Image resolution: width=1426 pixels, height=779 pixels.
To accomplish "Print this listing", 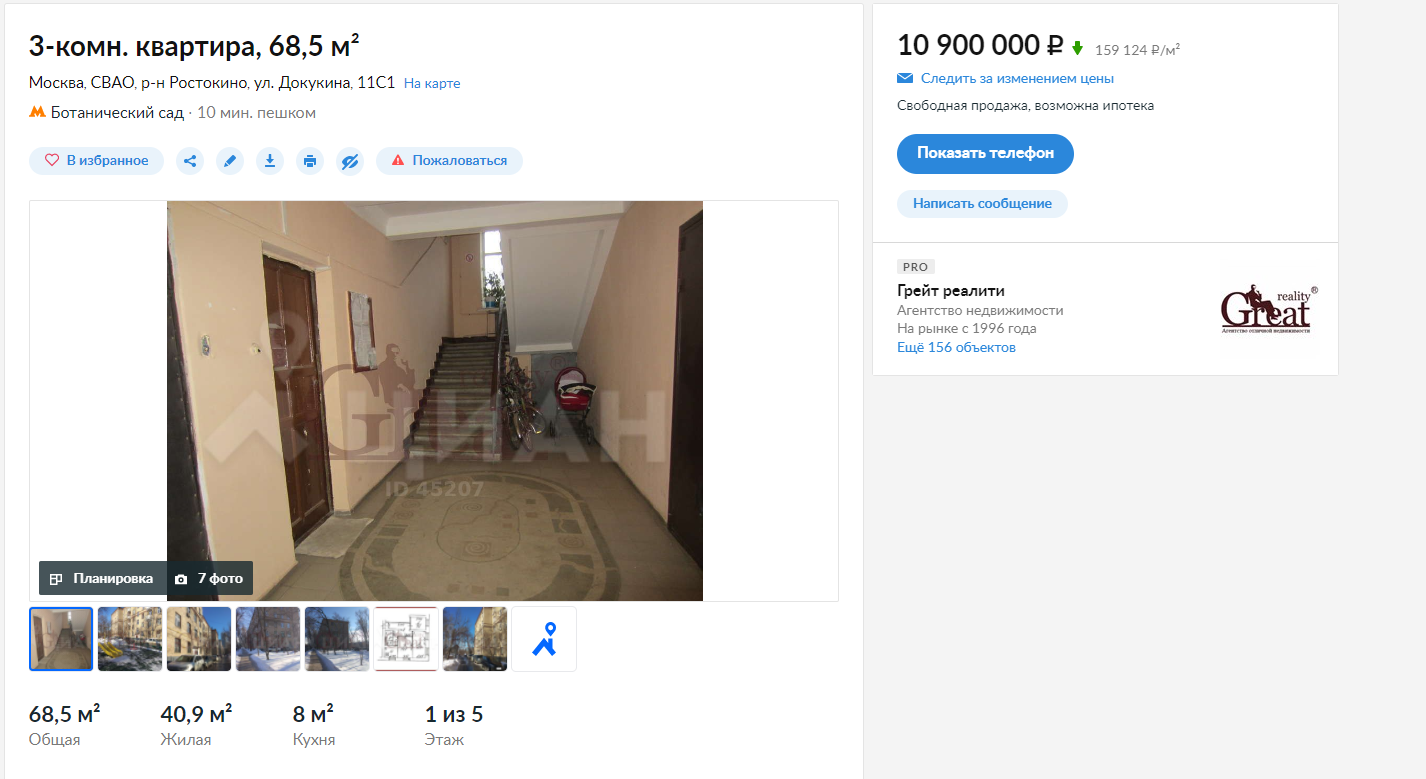I will coord(310,161).
